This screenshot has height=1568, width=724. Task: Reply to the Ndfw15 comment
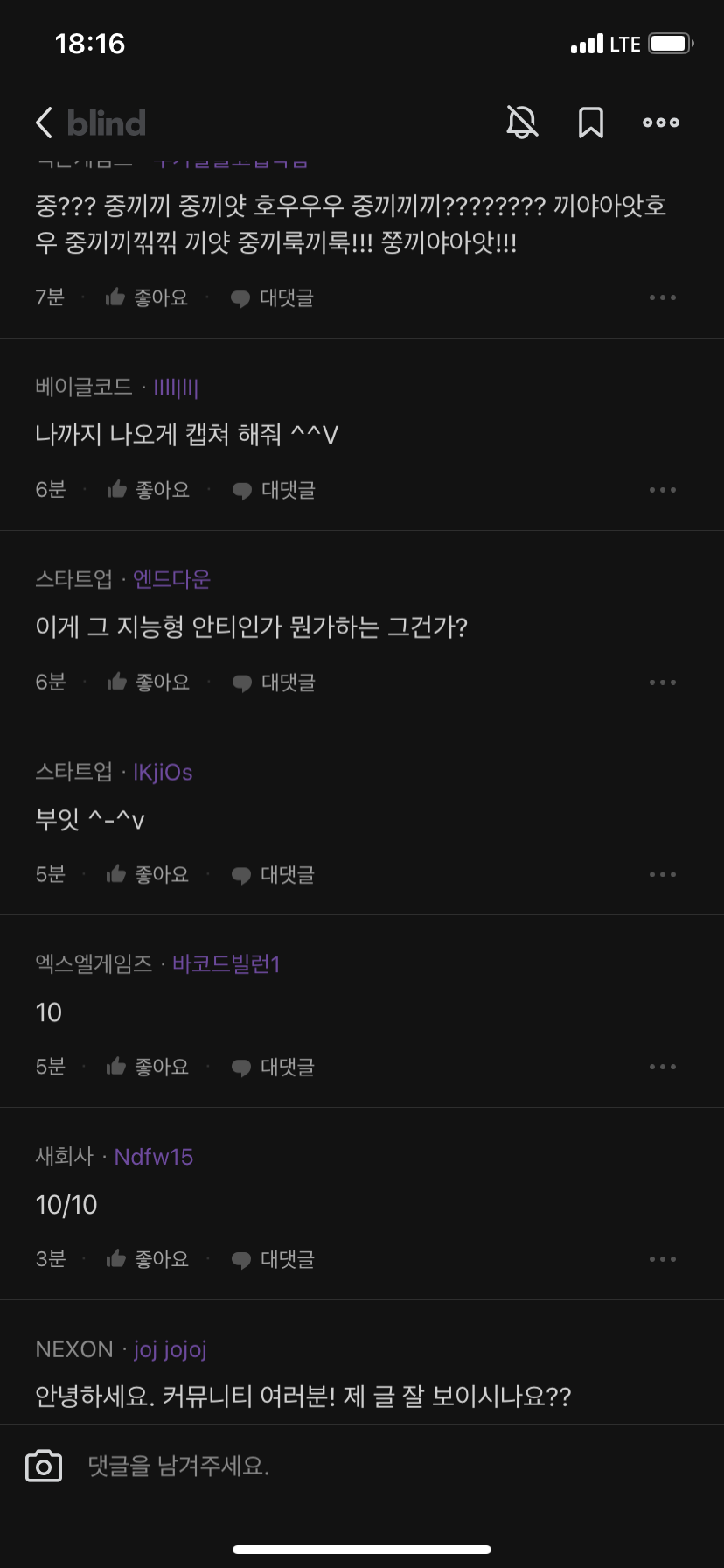tap(273, 1259)
